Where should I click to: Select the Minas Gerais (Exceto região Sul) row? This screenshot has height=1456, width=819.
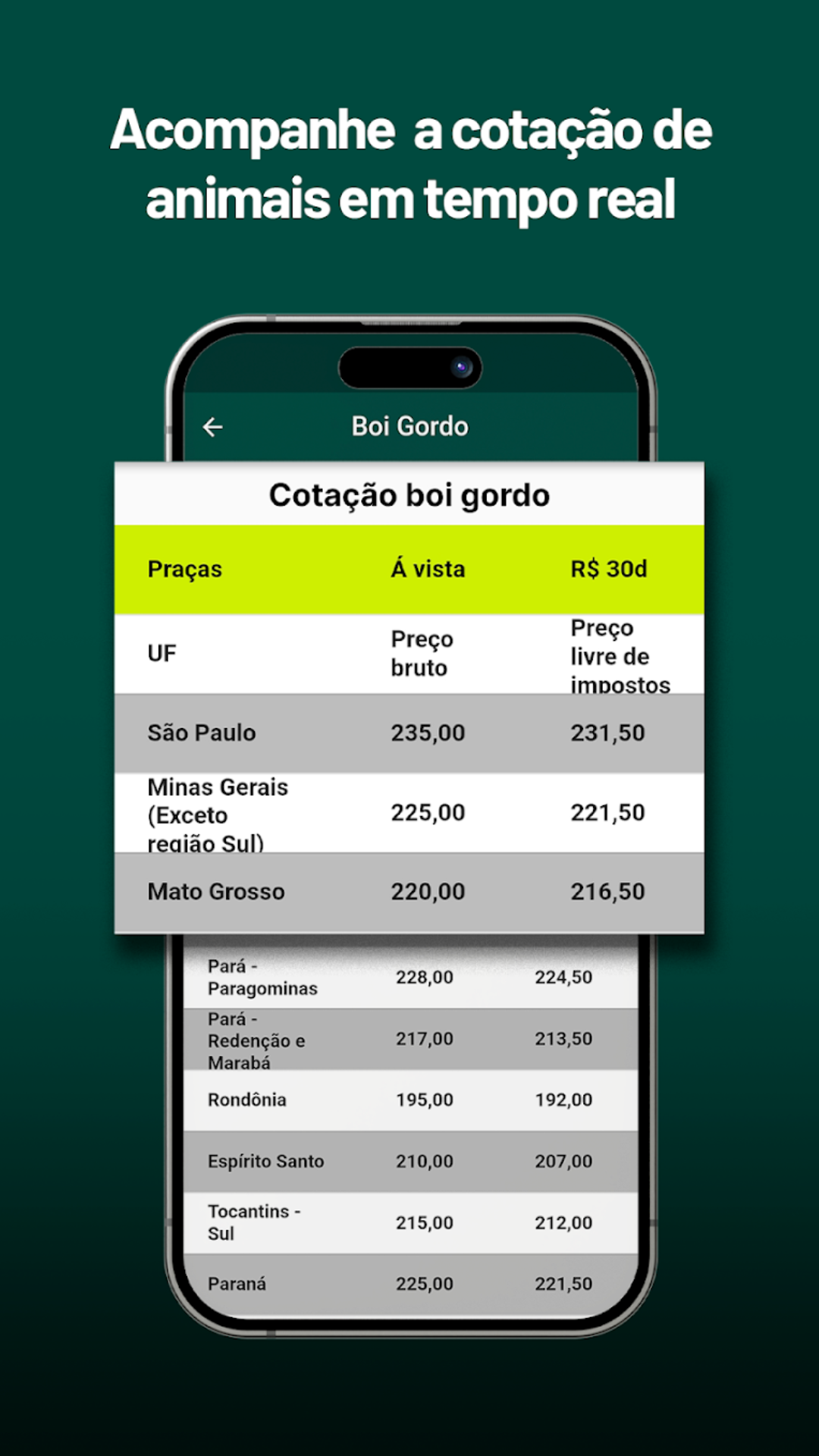[x=409, y=813]
